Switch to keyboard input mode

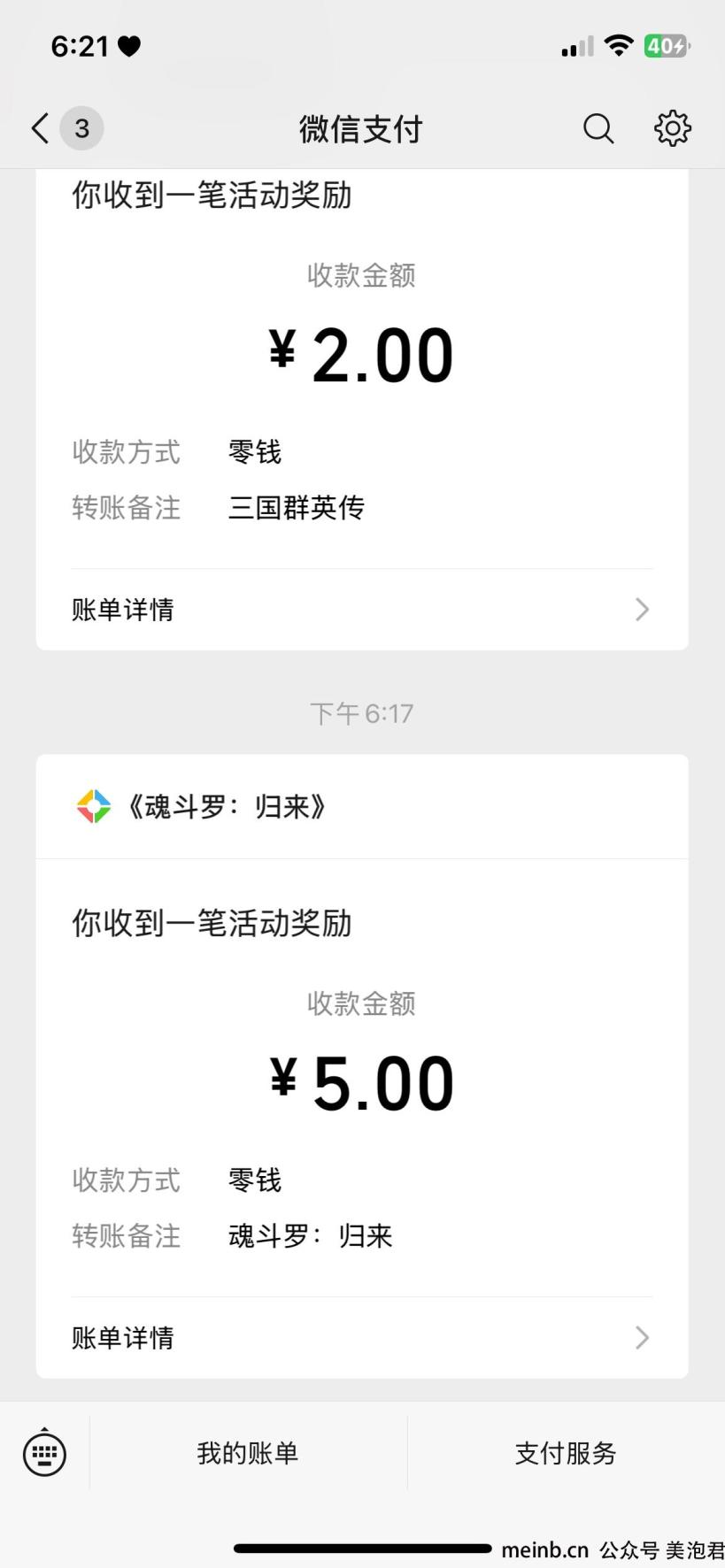[x=44, y=1453]
